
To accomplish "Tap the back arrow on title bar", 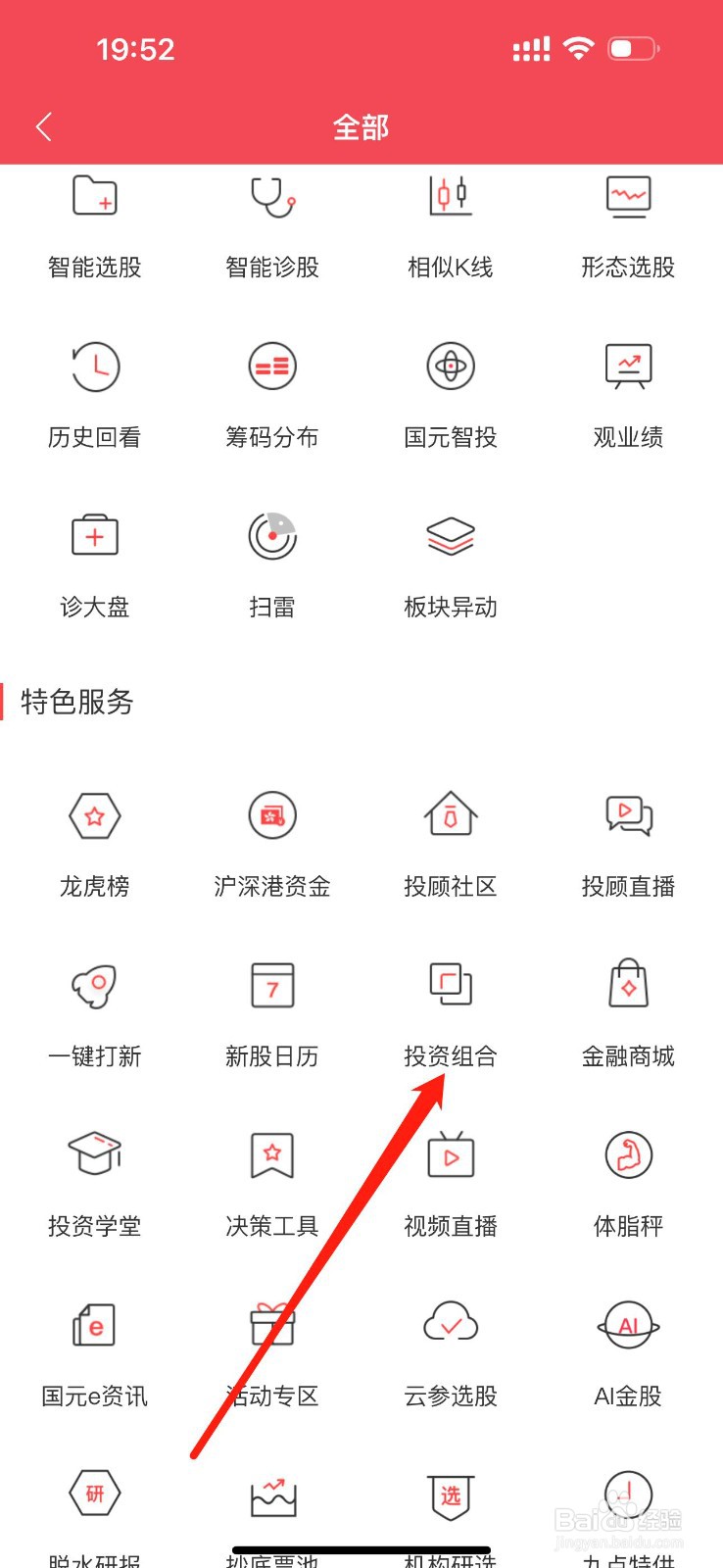I will (x=43, y=126).
